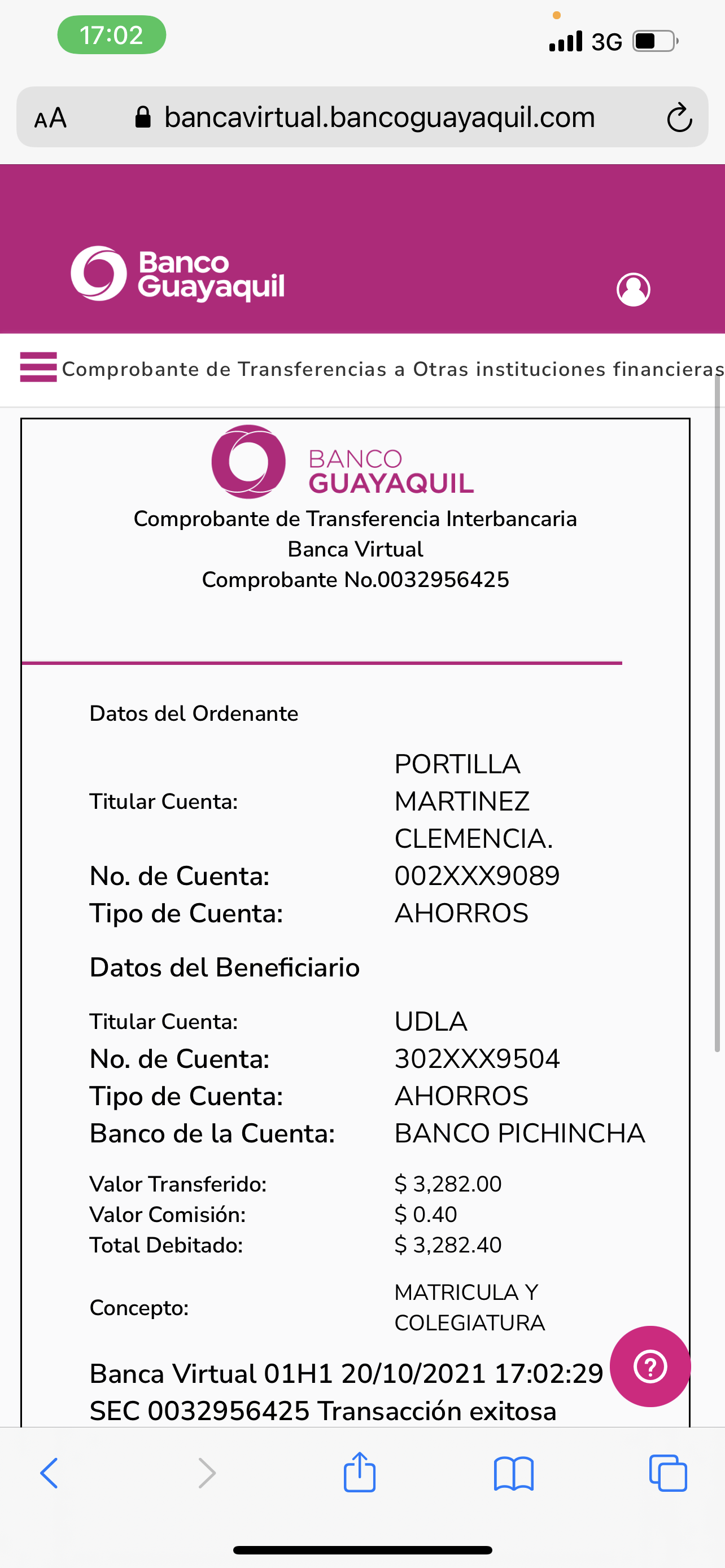Open the hamburger menu
The width and height of the screenshot is (725, 1568).
pos(38,367)
